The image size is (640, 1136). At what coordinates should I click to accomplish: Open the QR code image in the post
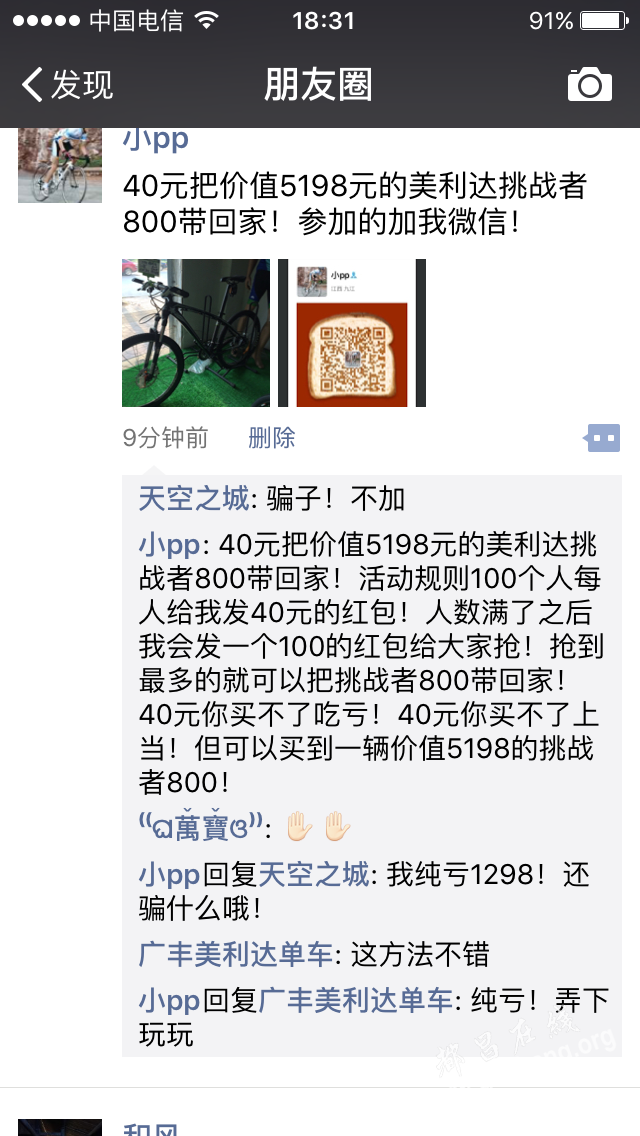tap(352, 333)
